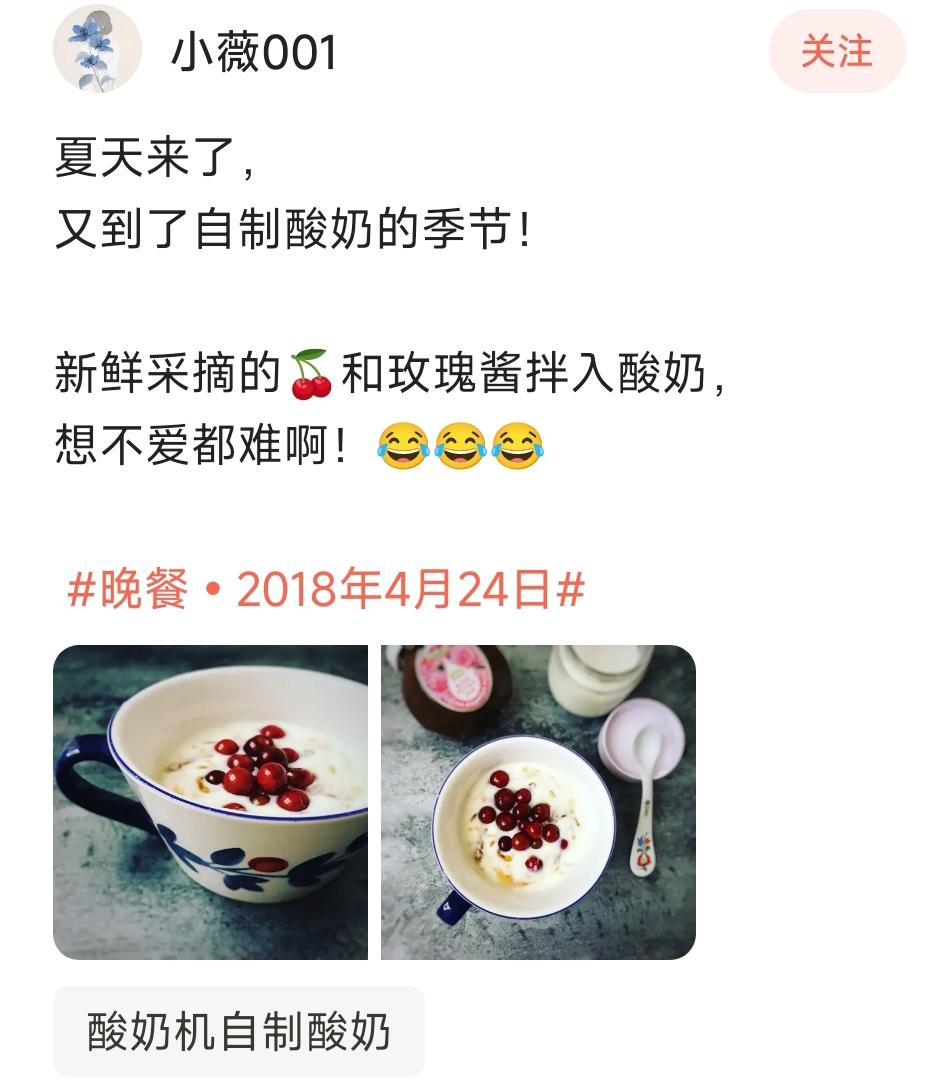Open the #晚餐•2018年4月24日# topic link
946x1082 pixels.
[x=325, y=591]
